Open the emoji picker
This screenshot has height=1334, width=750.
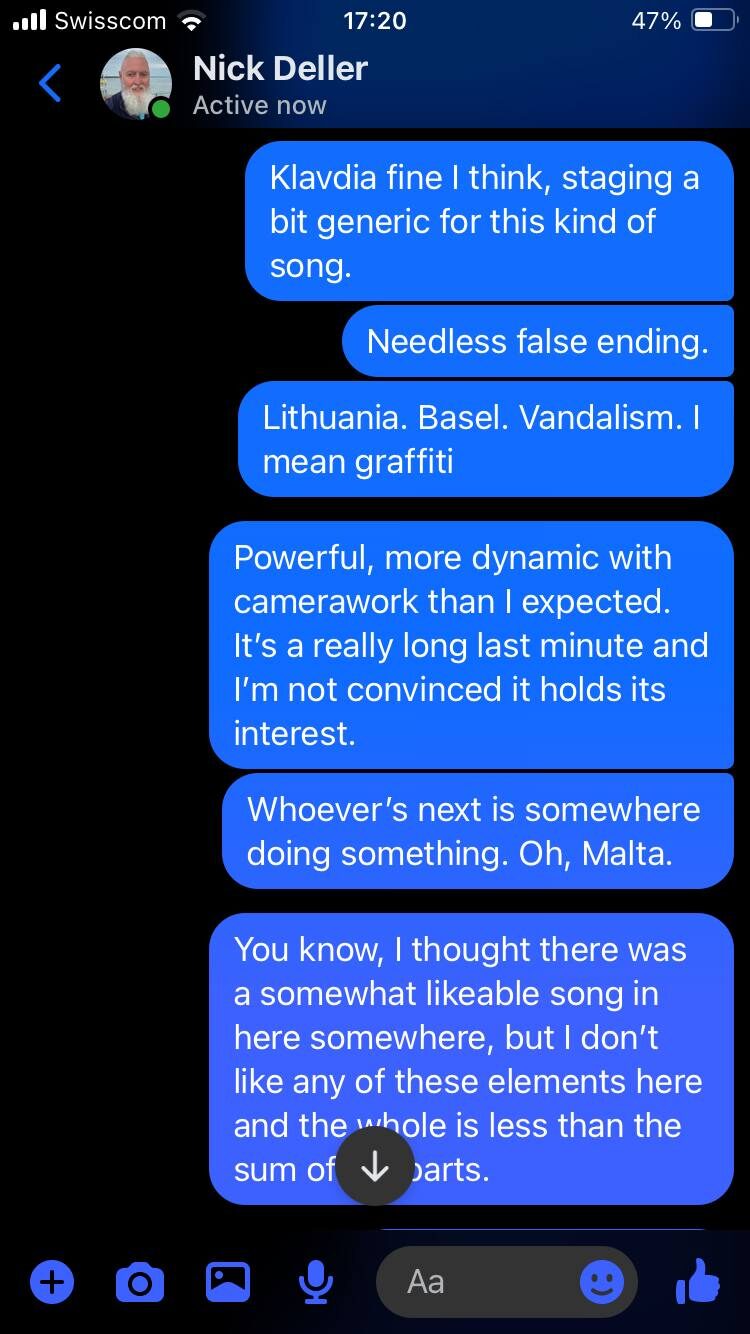click(x=602, y=1281)
